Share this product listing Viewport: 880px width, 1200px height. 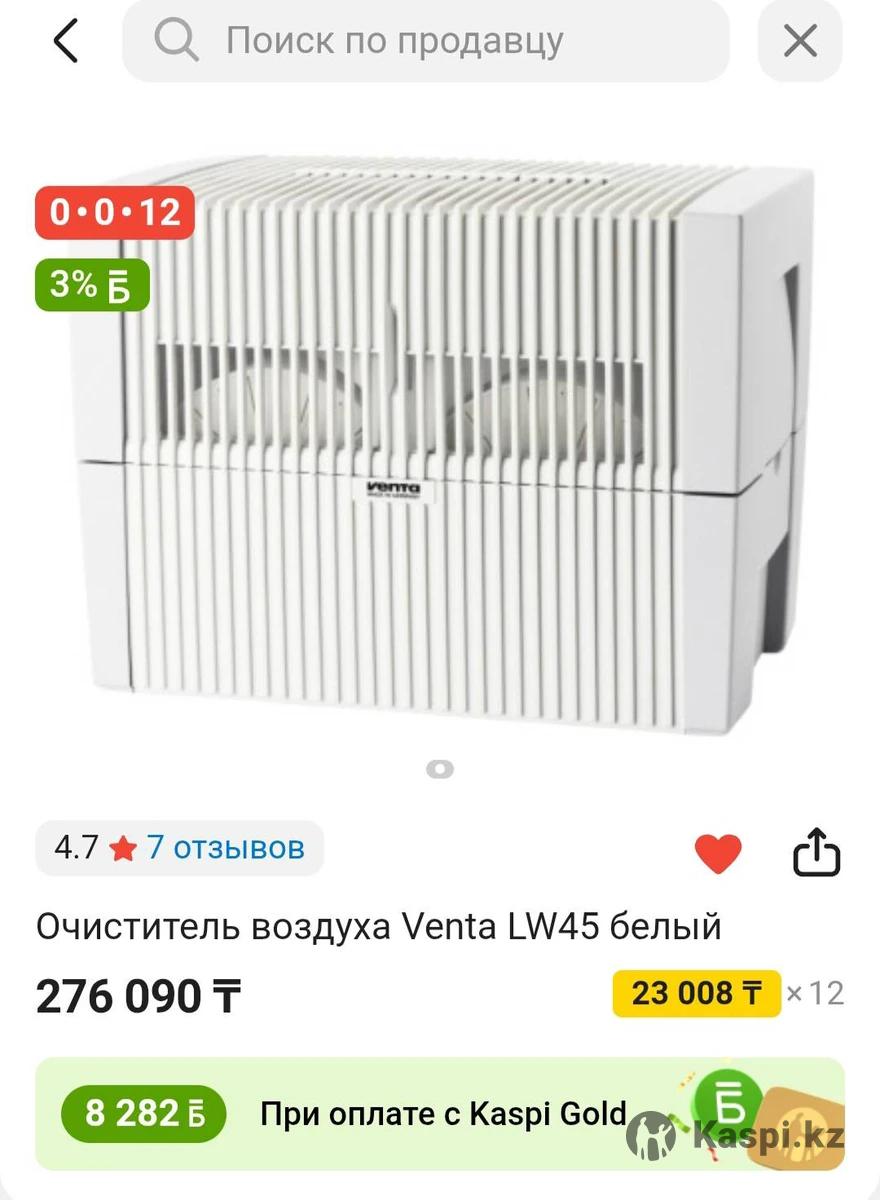816,853
